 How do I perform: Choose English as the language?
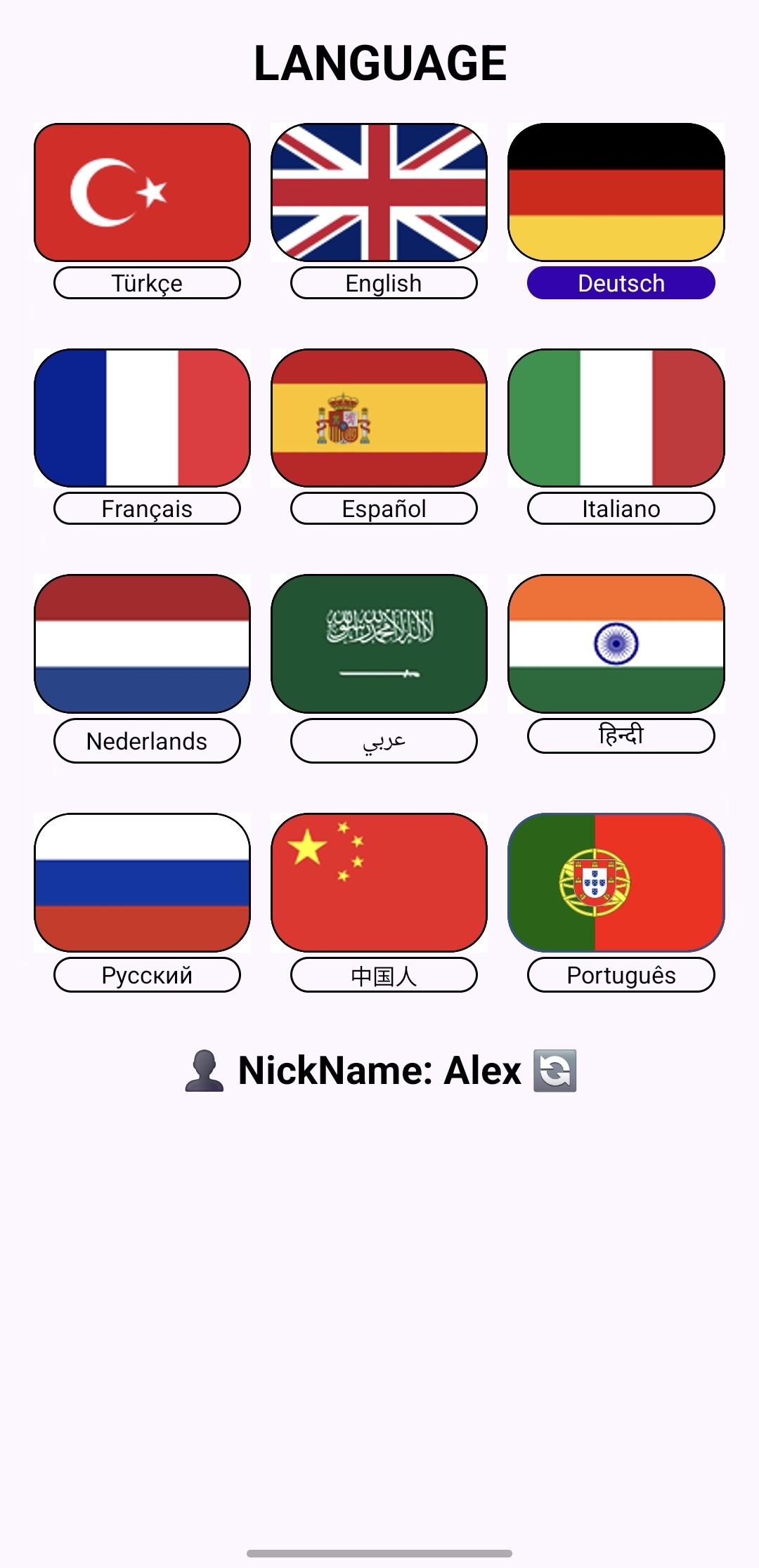pyautogui.click(x=384, y=283)
